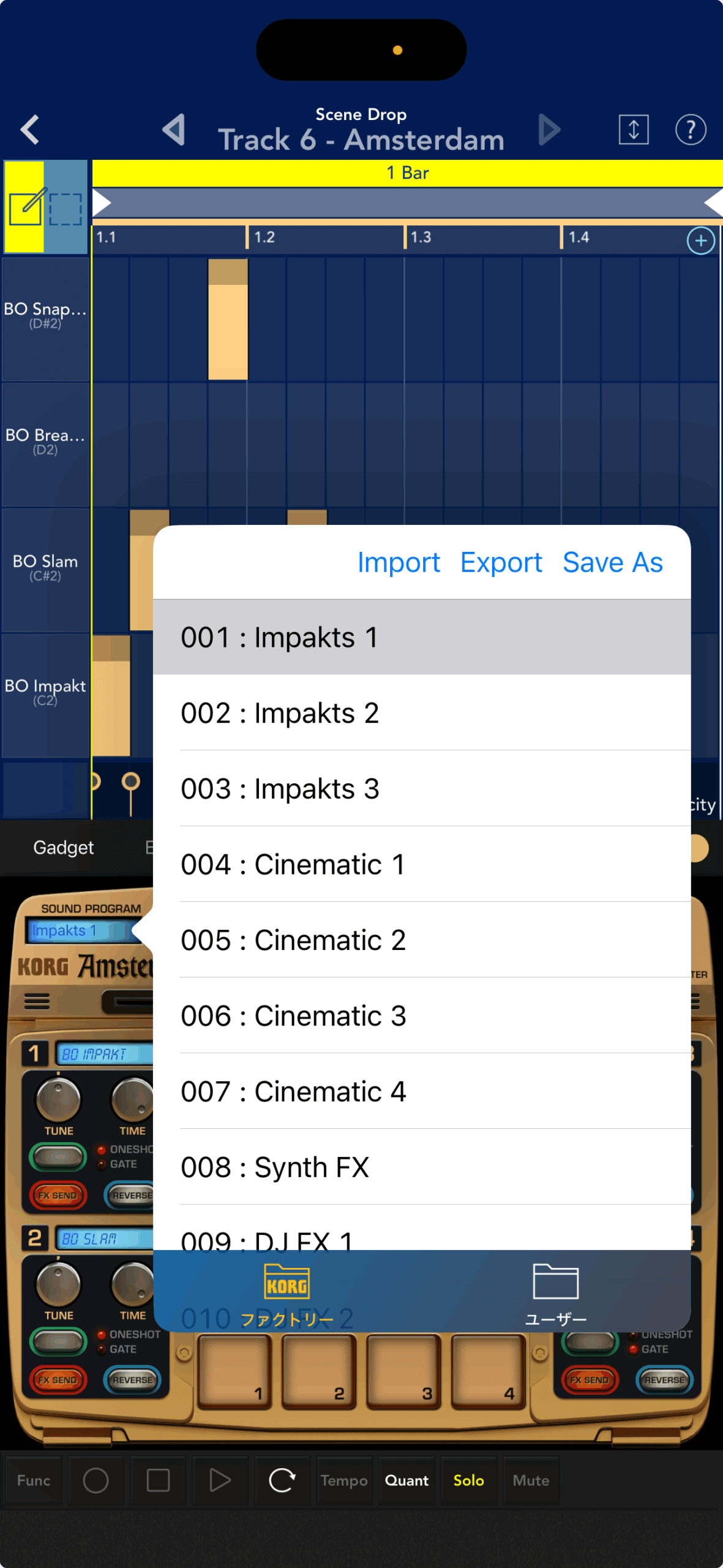Switch to the previous track
Image resolution: width=723 pixels, height=1568 pixels.
[x=174, y=129]
